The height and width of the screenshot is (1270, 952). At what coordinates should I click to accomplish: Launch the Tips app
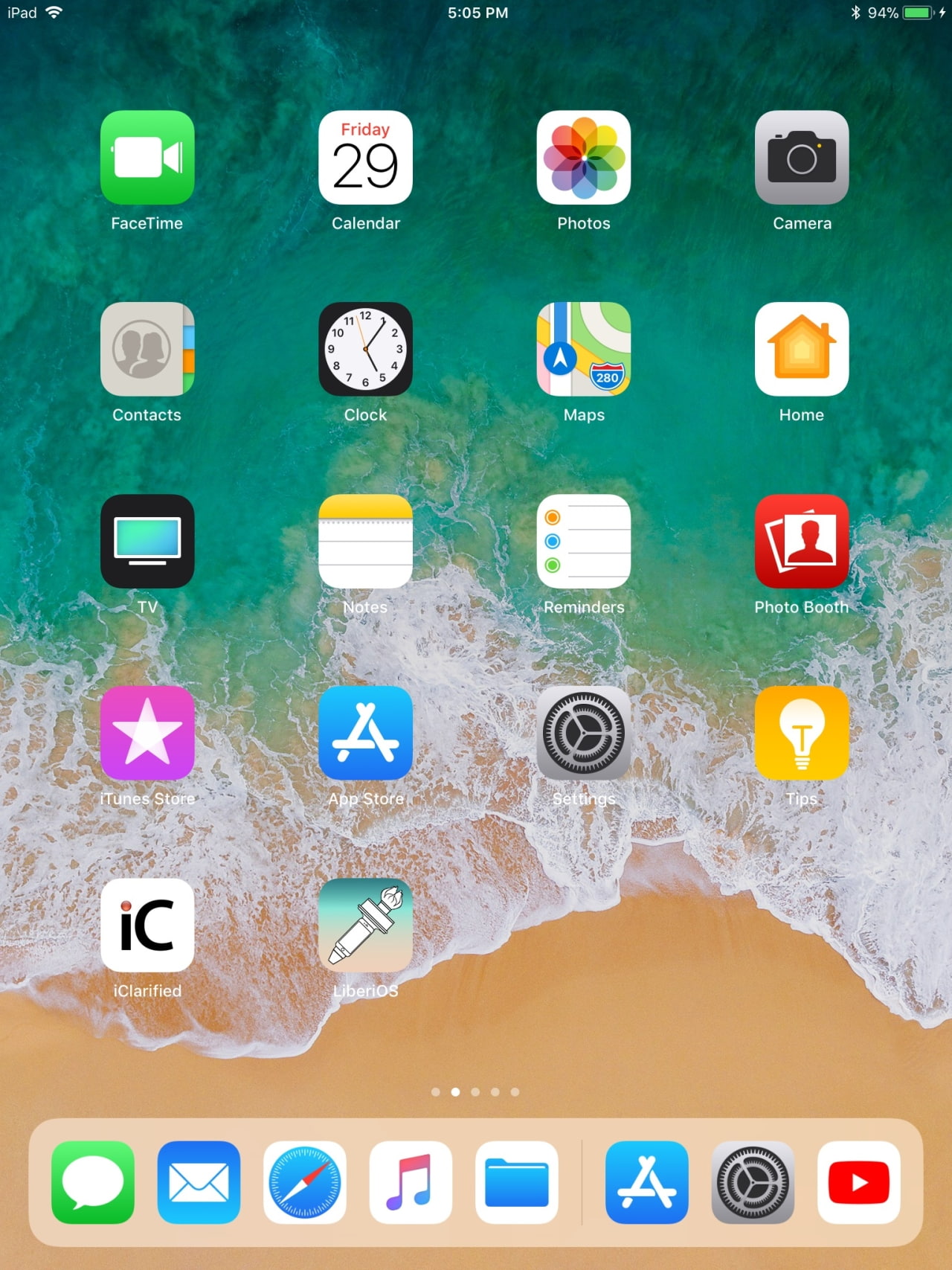[x=802, y=733]
